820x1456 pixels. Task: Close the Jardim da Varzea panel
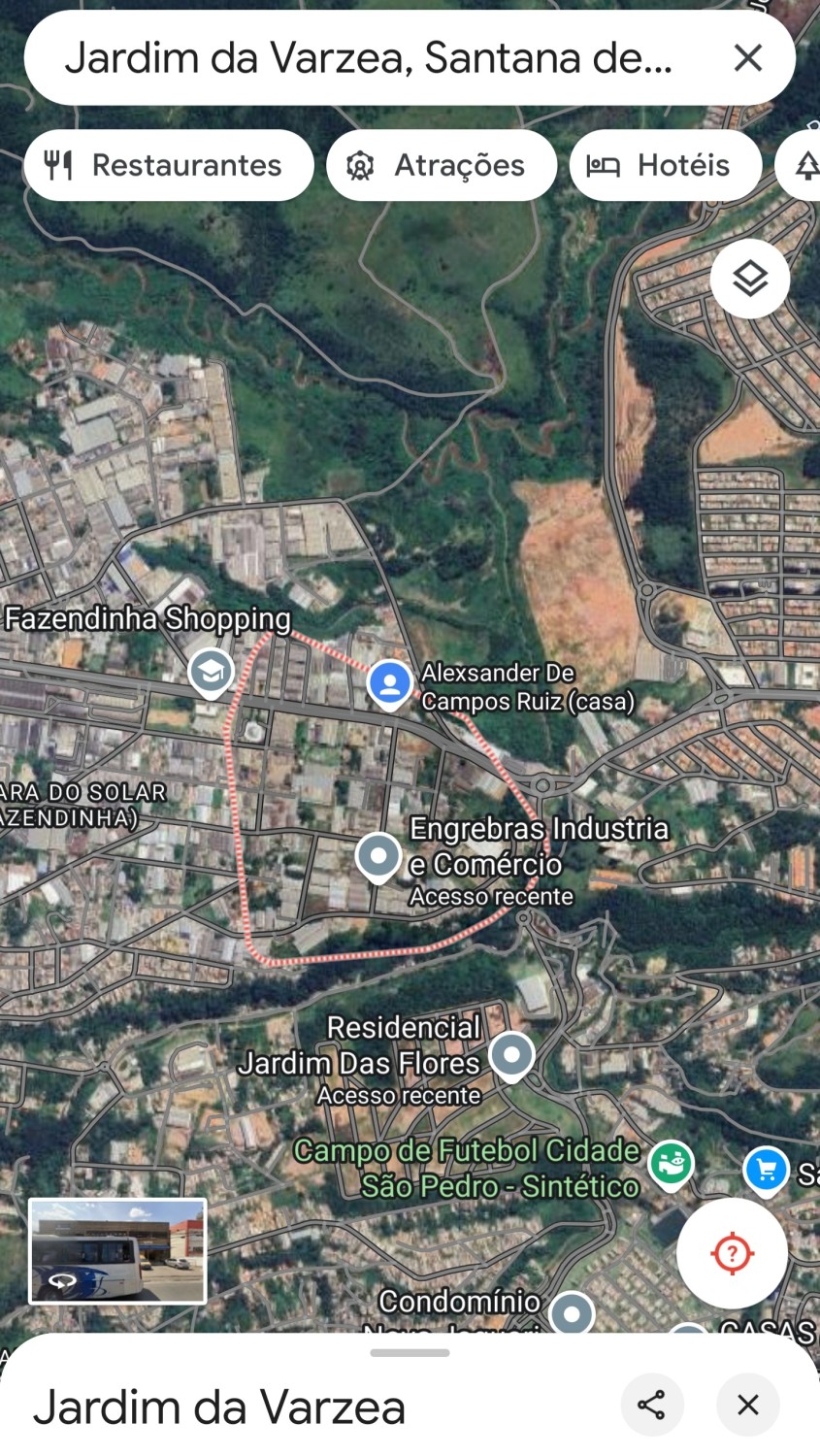tap(747, 1404)
